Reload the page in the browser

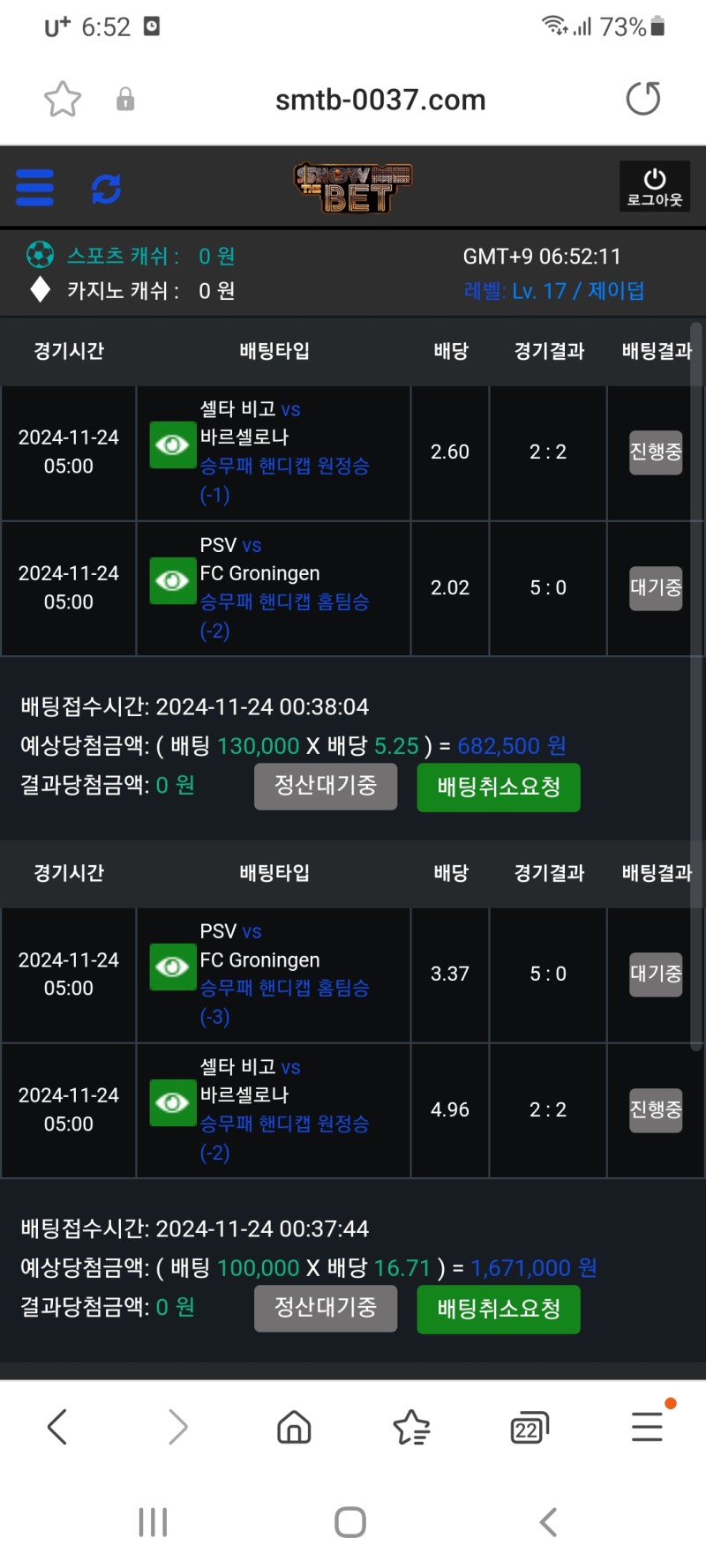point(643,99)
